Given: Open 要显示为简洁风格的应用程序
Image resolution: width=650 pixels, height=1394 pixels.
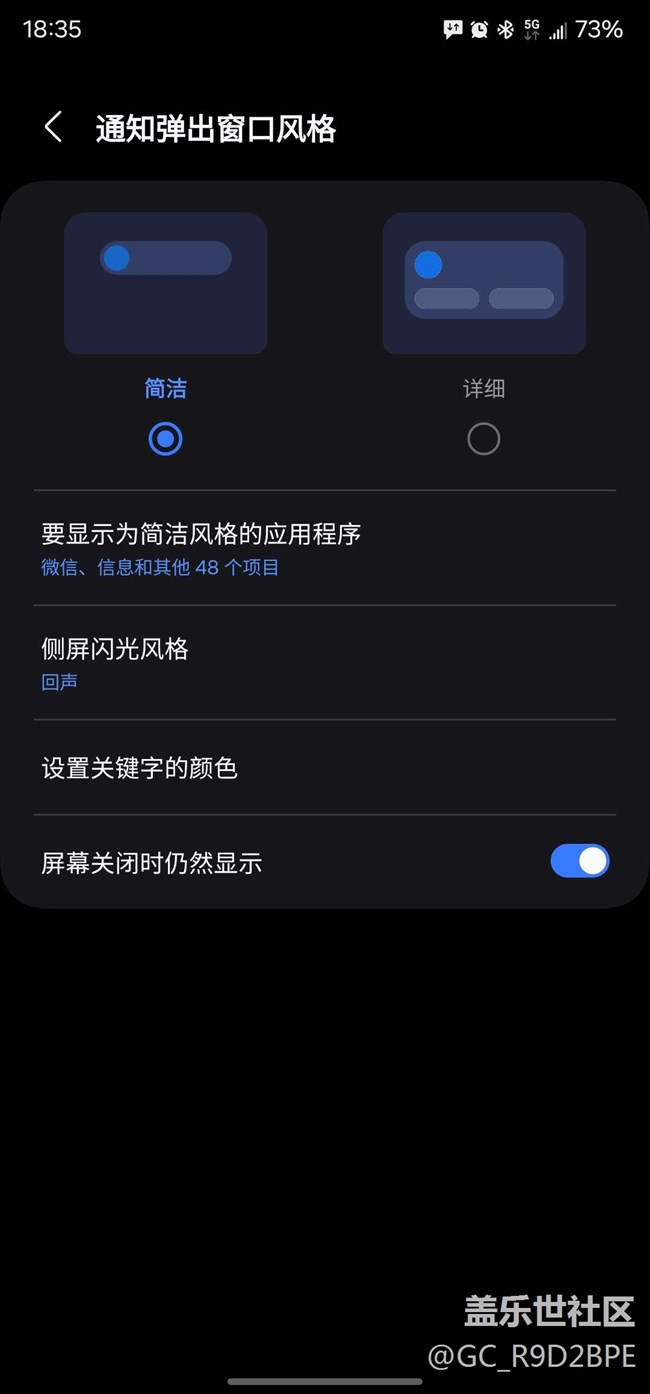Looking at the screenshot, I should pos(324,548).
